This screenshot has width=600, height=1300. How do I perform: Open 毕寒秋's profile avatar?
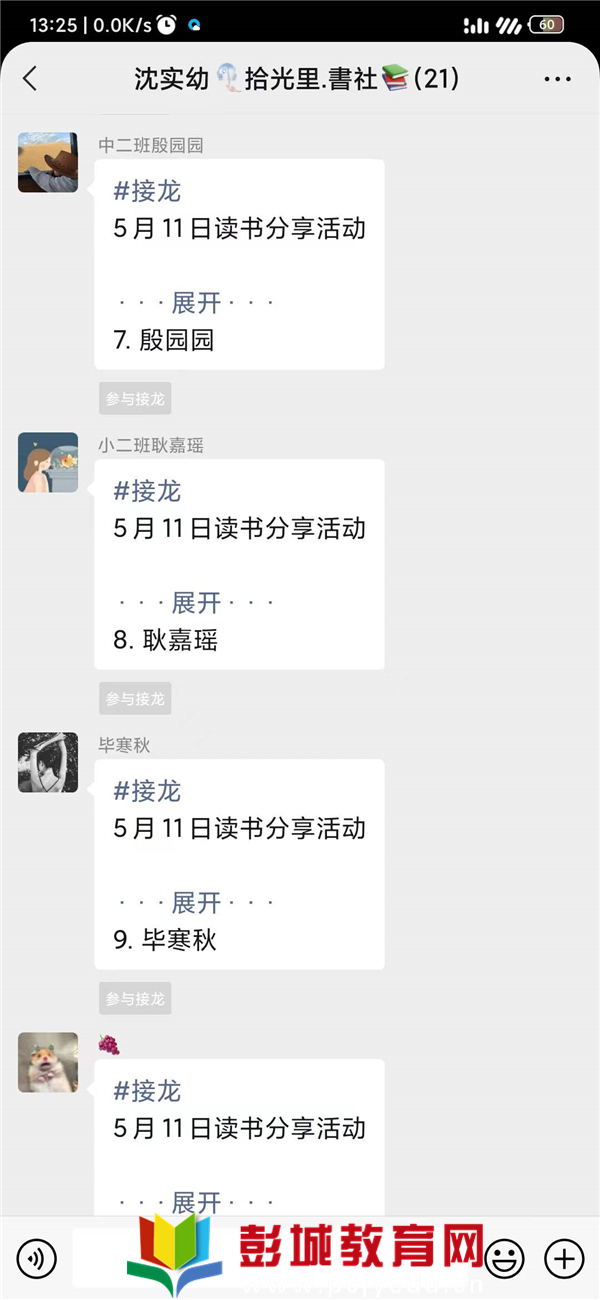tap(48, 762)
